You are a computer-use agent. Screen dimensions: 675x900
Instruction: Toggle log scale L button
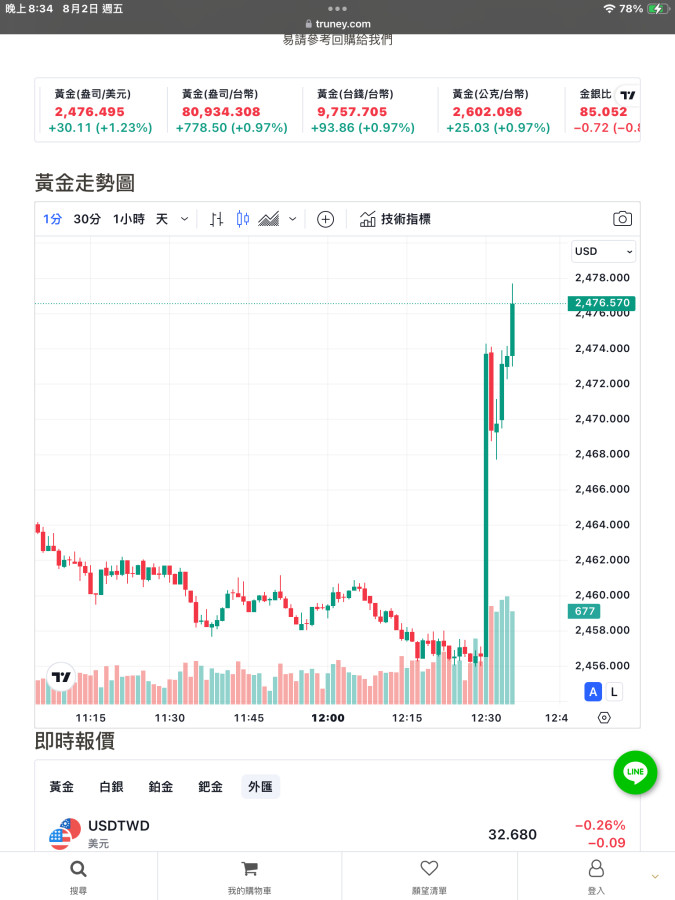(x=613, y=691)
